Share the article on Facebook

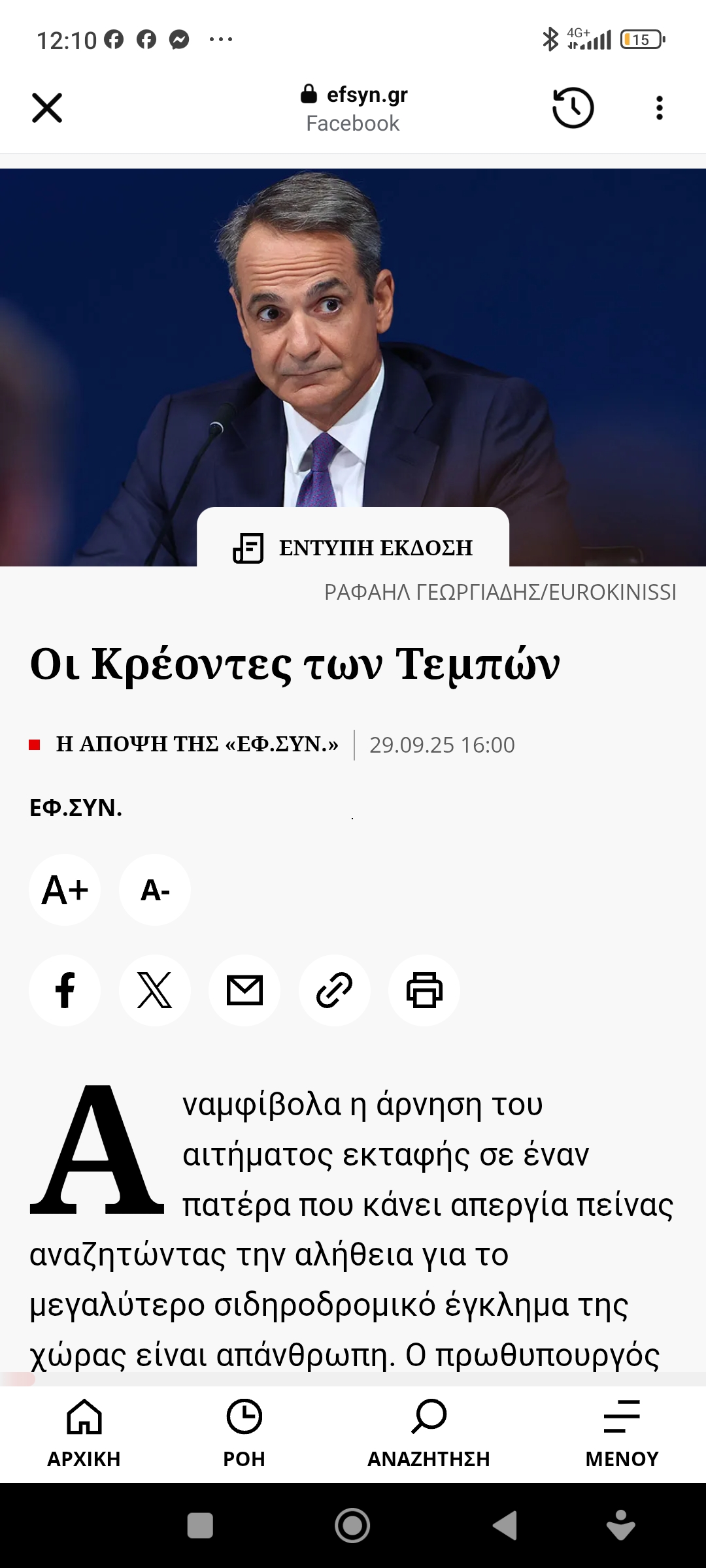(x=65, y=990)
